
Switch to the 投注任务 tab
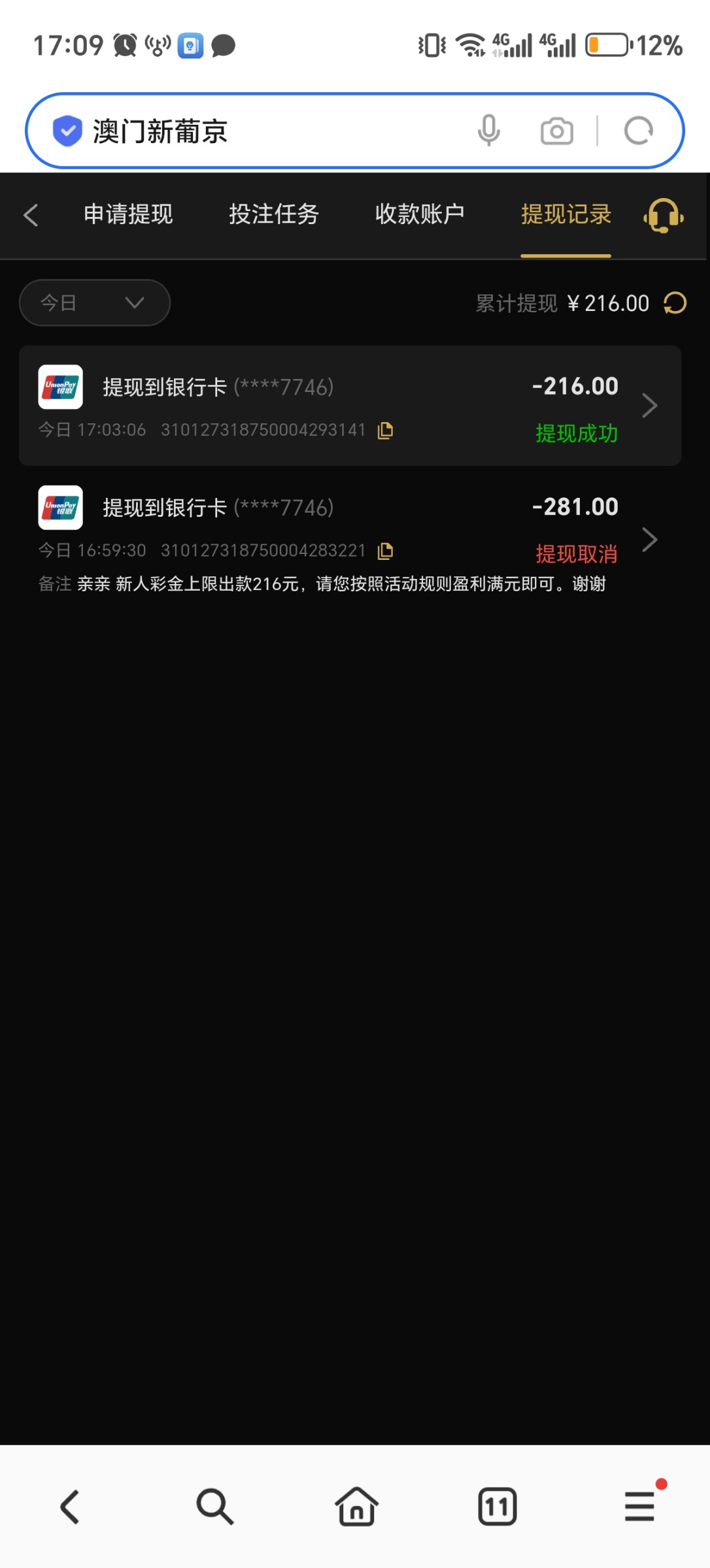pyautogui.click(x=274, y=214)
